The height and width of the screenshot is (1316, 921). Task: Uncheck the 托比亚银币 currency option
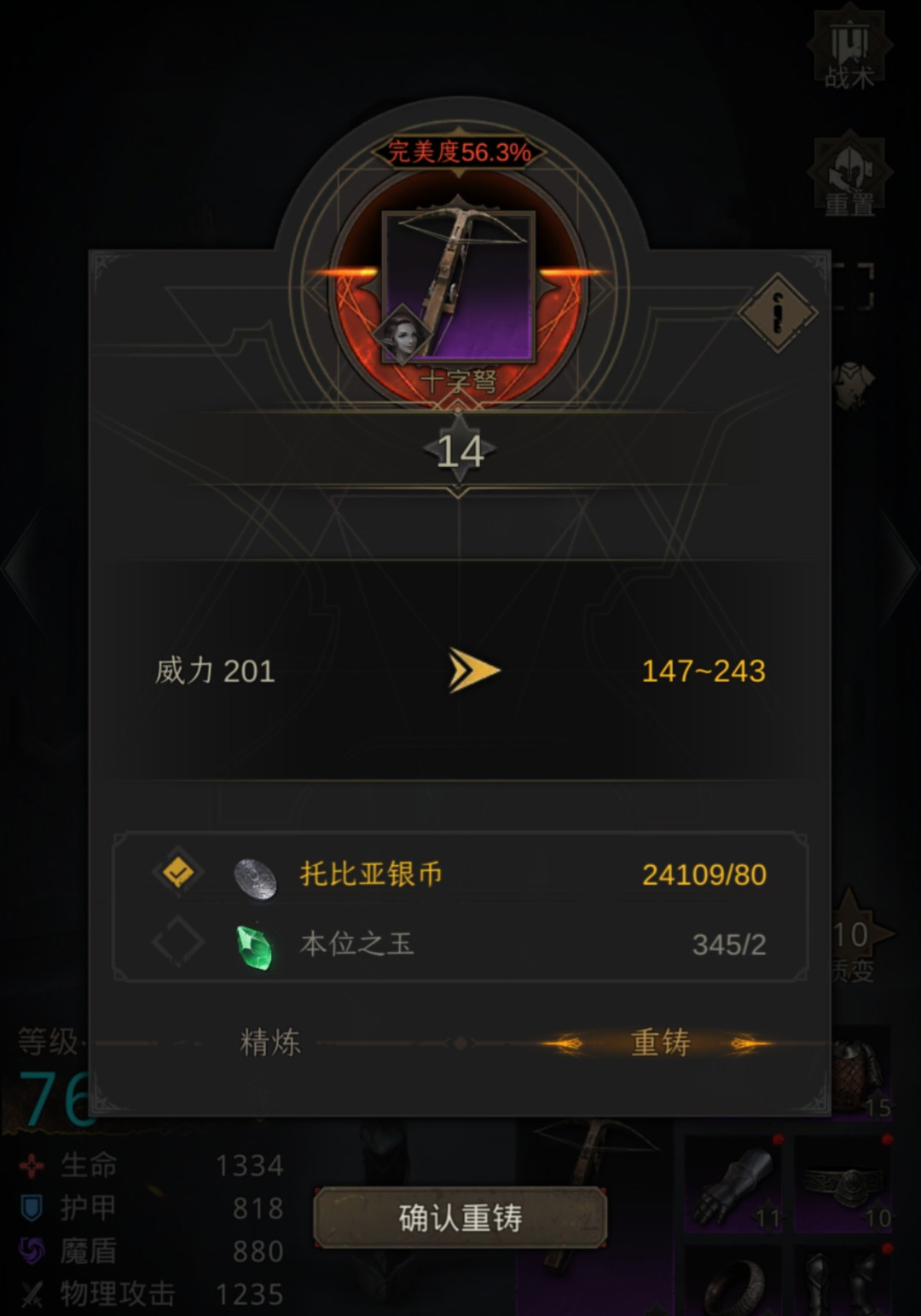[178, 873]
